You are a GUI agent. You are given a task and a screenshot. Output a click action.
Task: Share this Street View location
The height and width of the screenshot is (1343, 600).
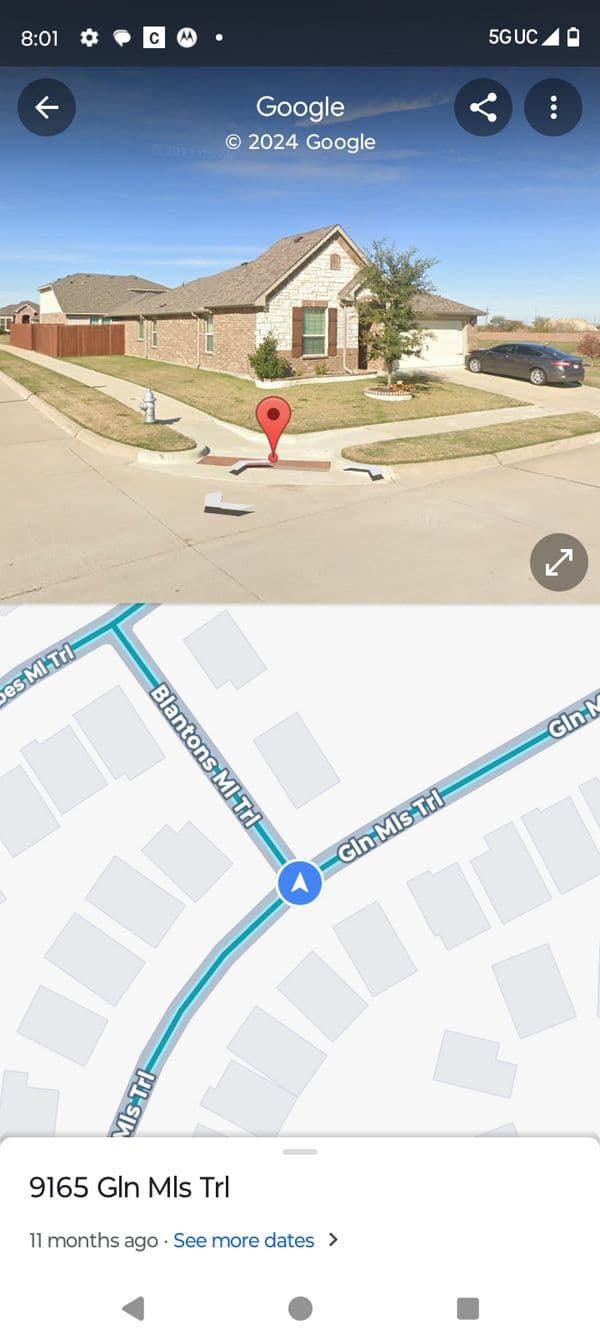click(483, 108)
